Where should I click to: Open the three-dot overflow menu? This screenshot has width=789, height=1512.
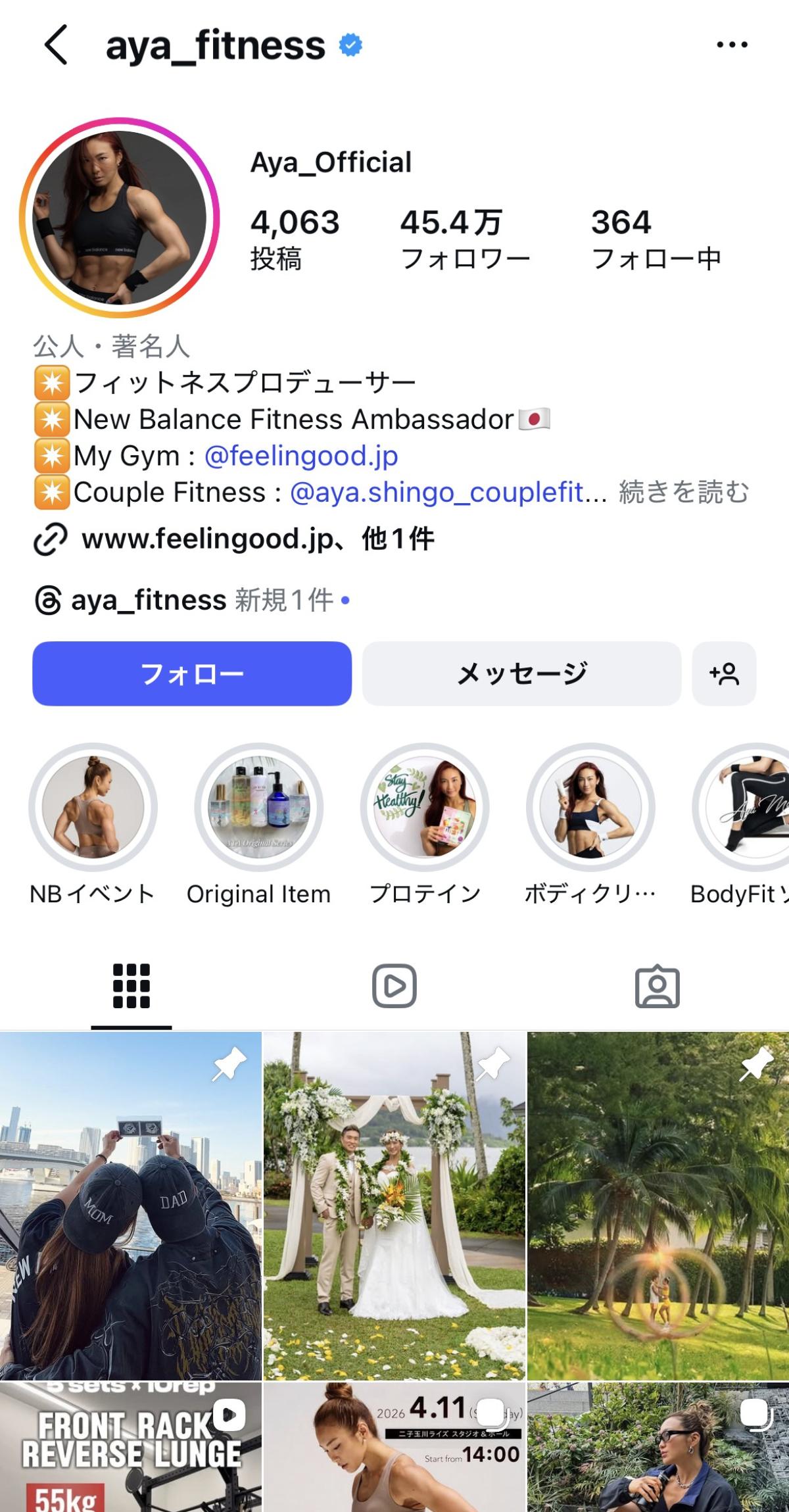731,45
